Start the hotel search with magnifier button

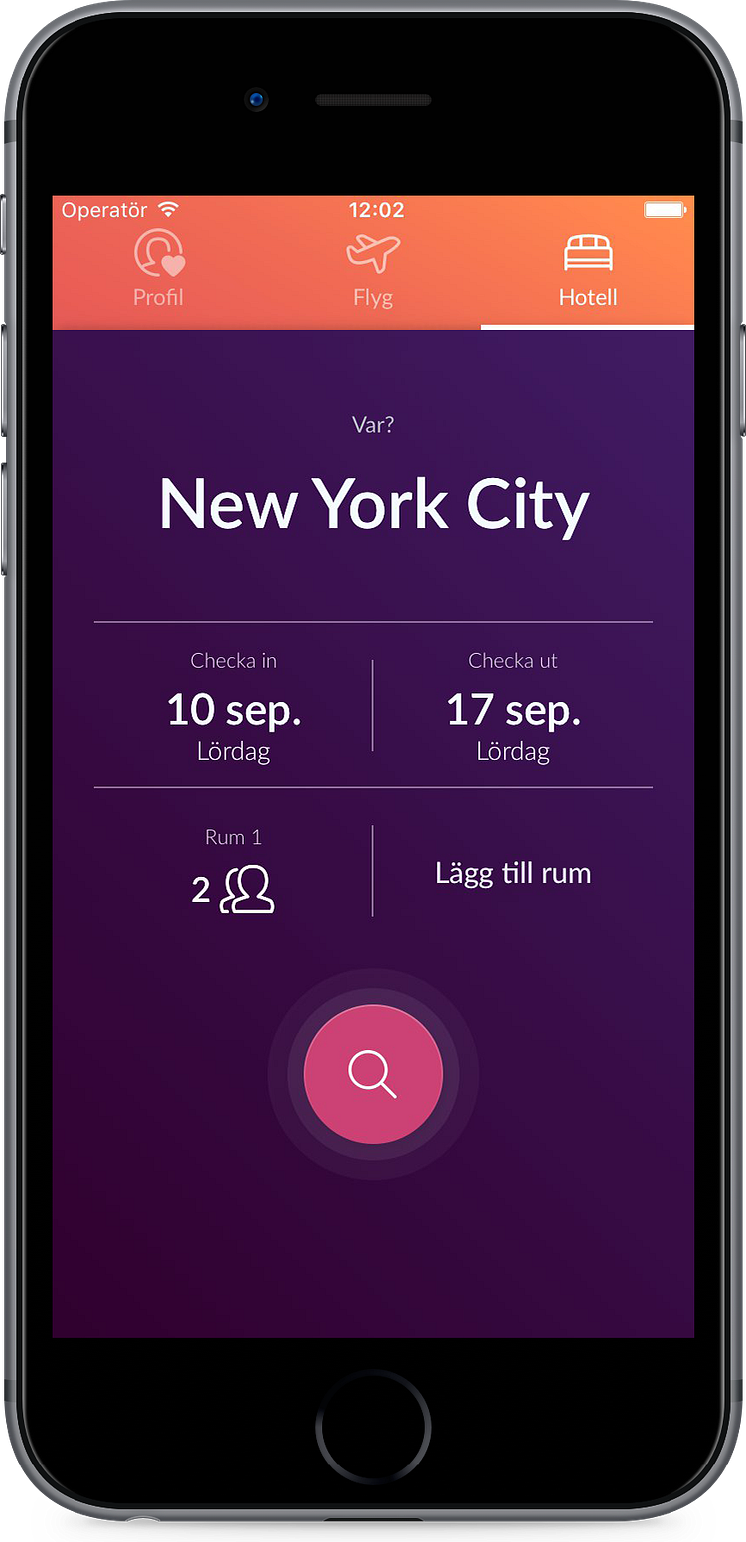(373, 1074)
